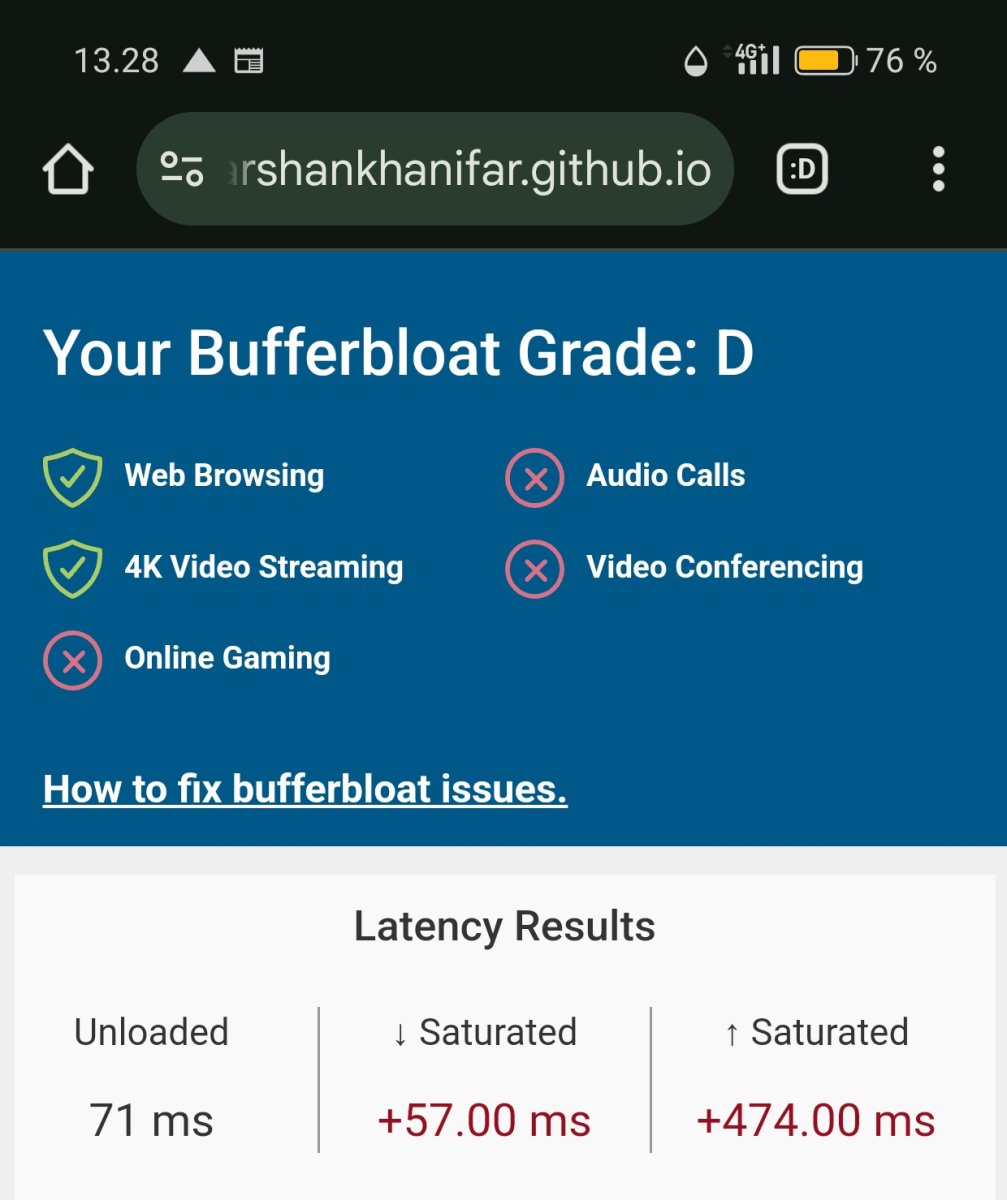Follow the How to fix bufferbloat issues link
The height and width of the screenshot is (1200, 1007).
coord(305,789)
